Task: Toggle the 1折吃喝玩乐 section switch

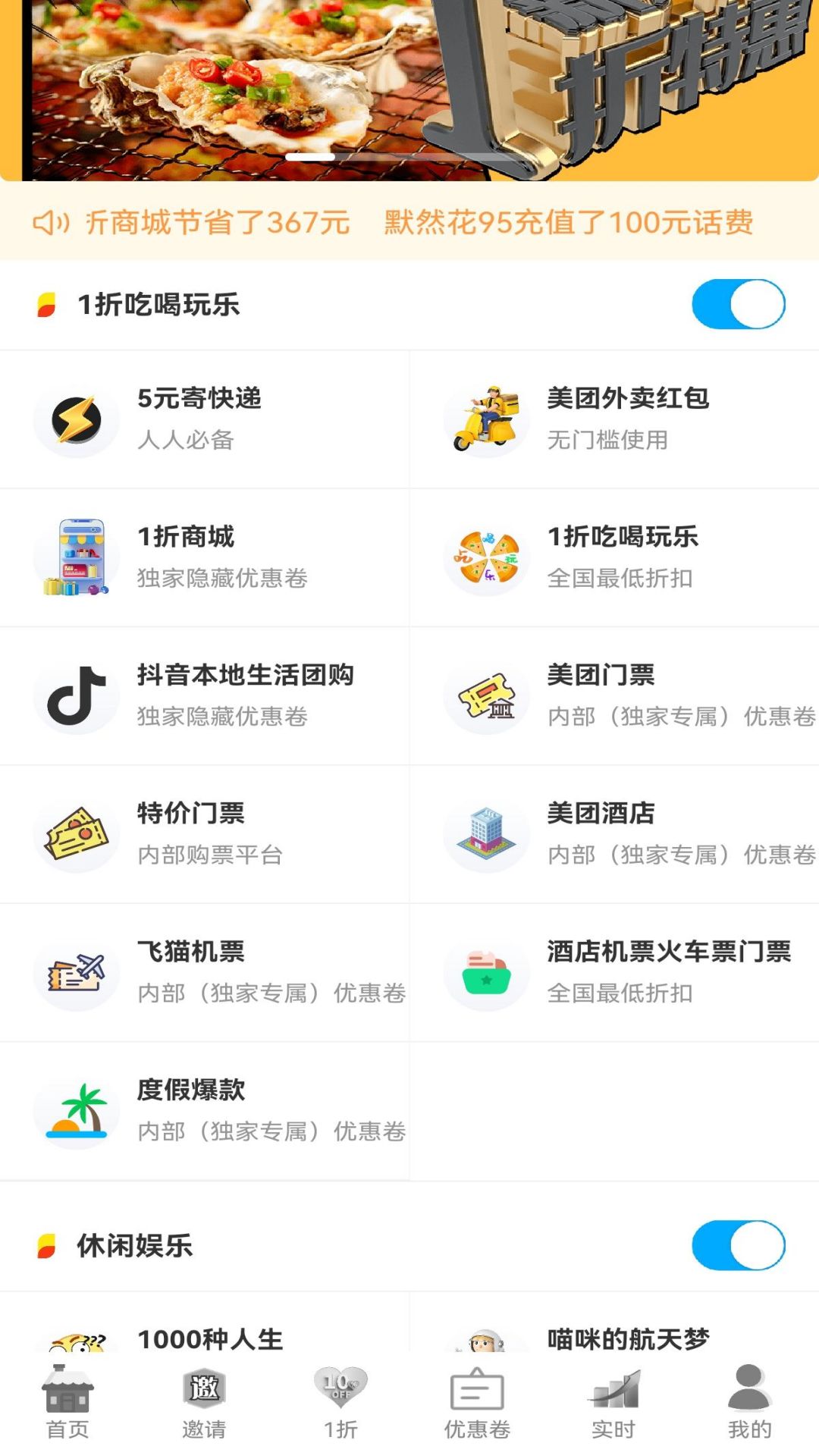Action: click(x=738, y=304)
